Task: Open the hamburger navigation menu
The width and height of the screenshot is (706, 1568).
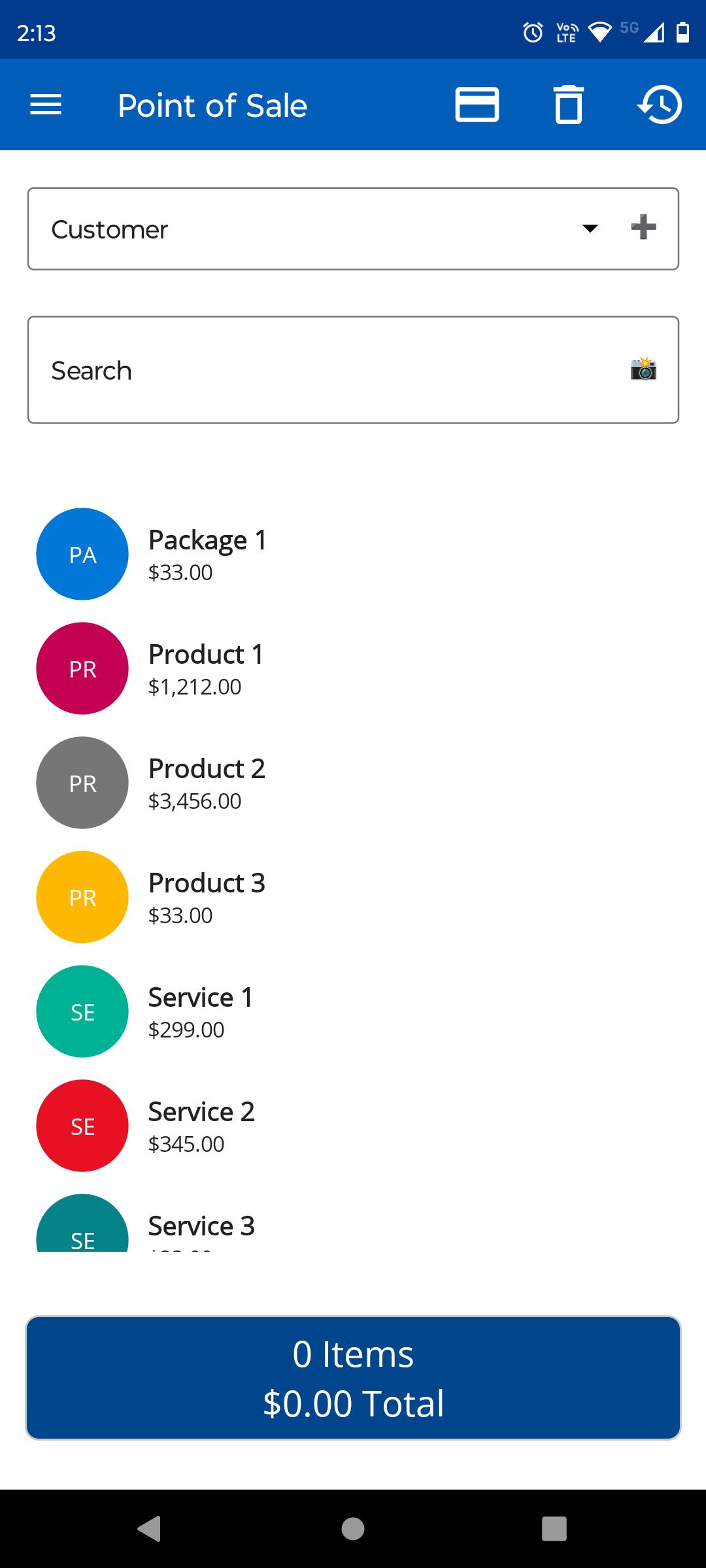Action: tap(46, 105)
